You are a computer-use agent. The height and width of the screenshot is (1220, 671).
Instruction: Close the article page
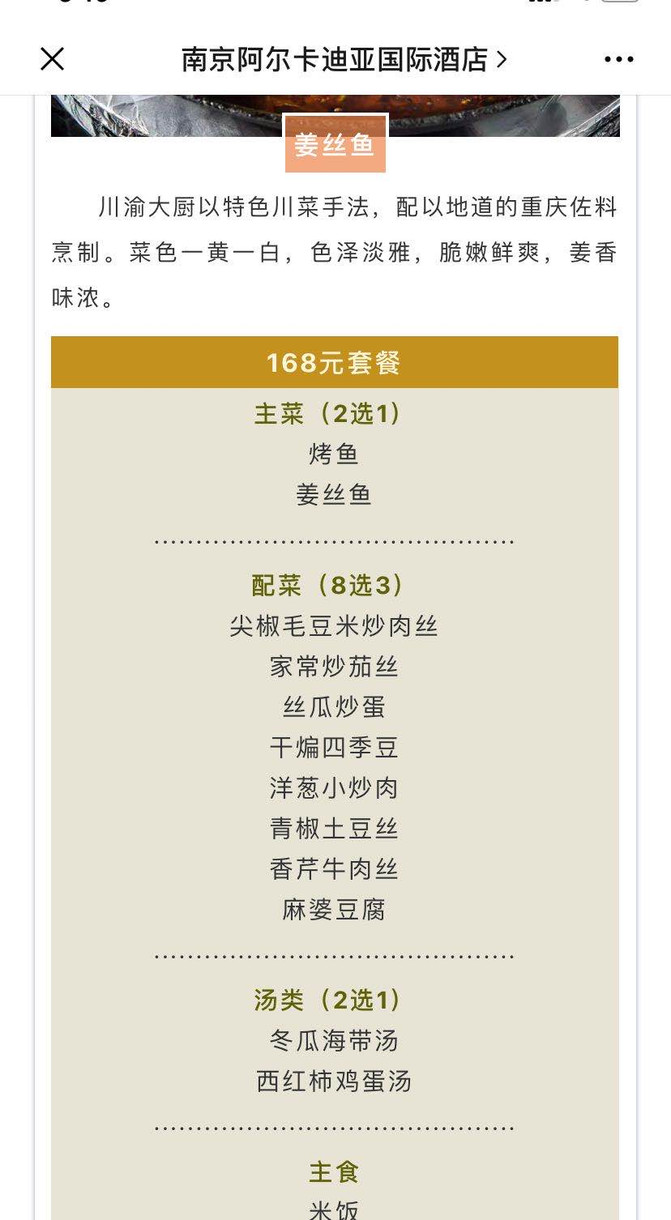click(x=52, y=59)
